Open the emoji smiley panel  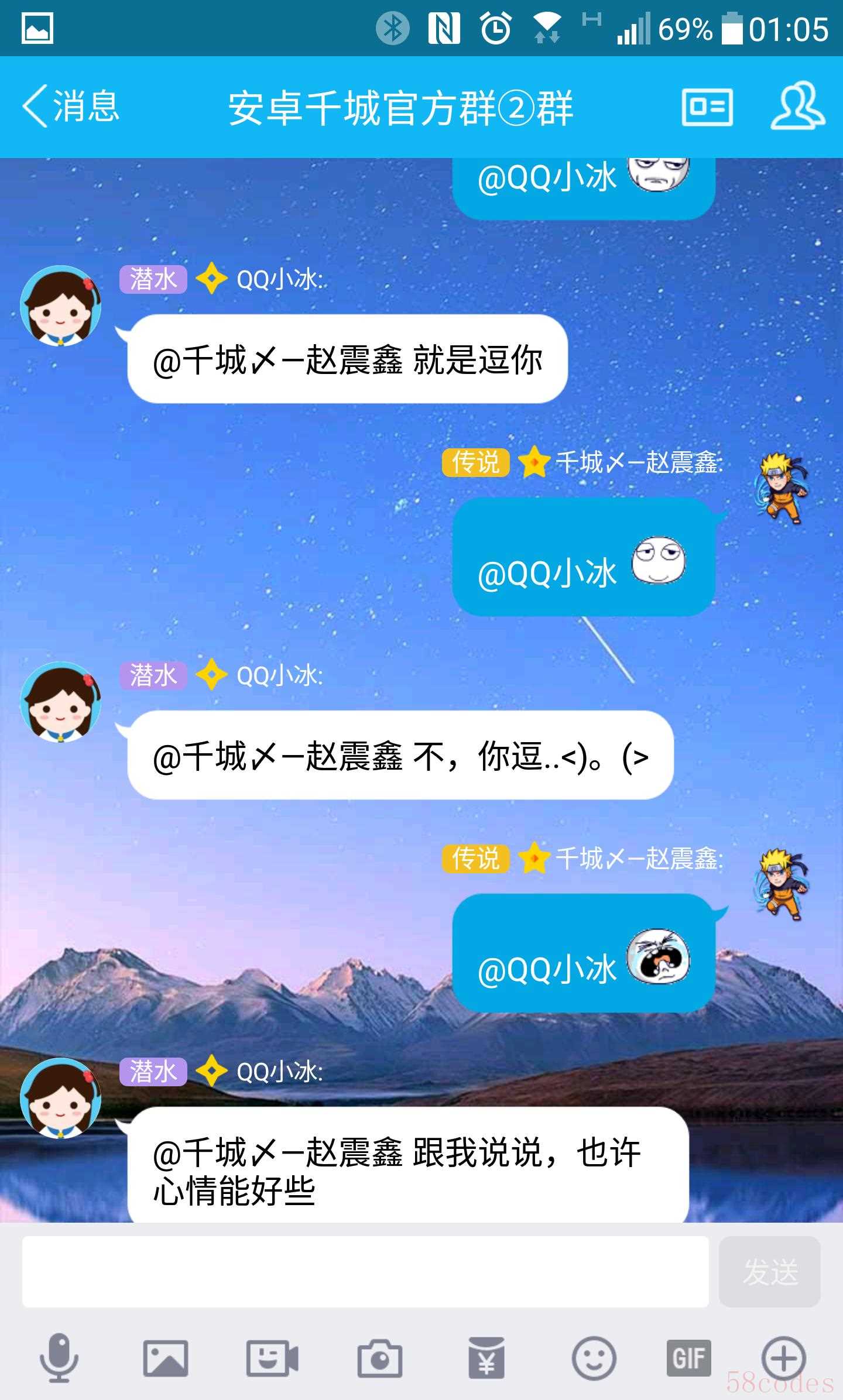(x=594, y=1358)
